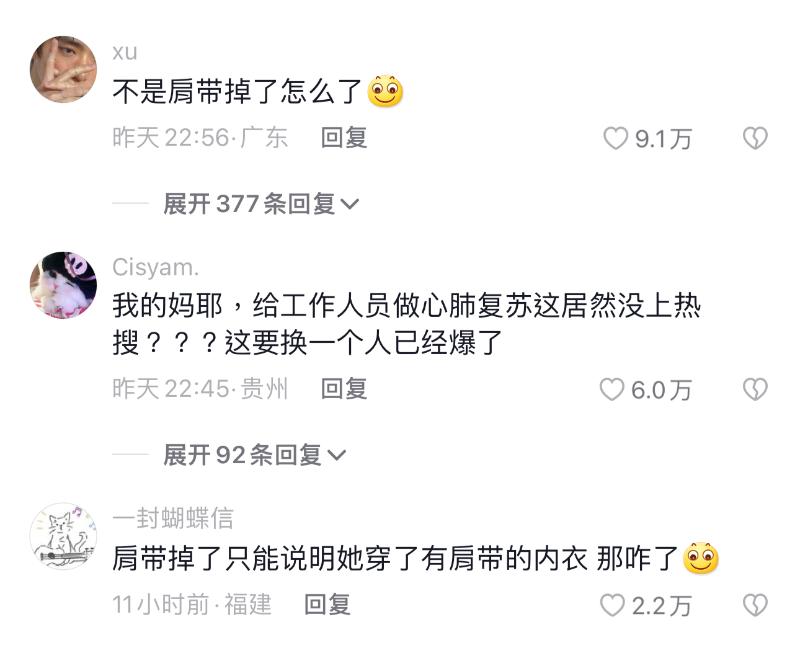
Task: Expand 377 replies under xu's comment
Action: pyautogui.click(x=261, y=204)
